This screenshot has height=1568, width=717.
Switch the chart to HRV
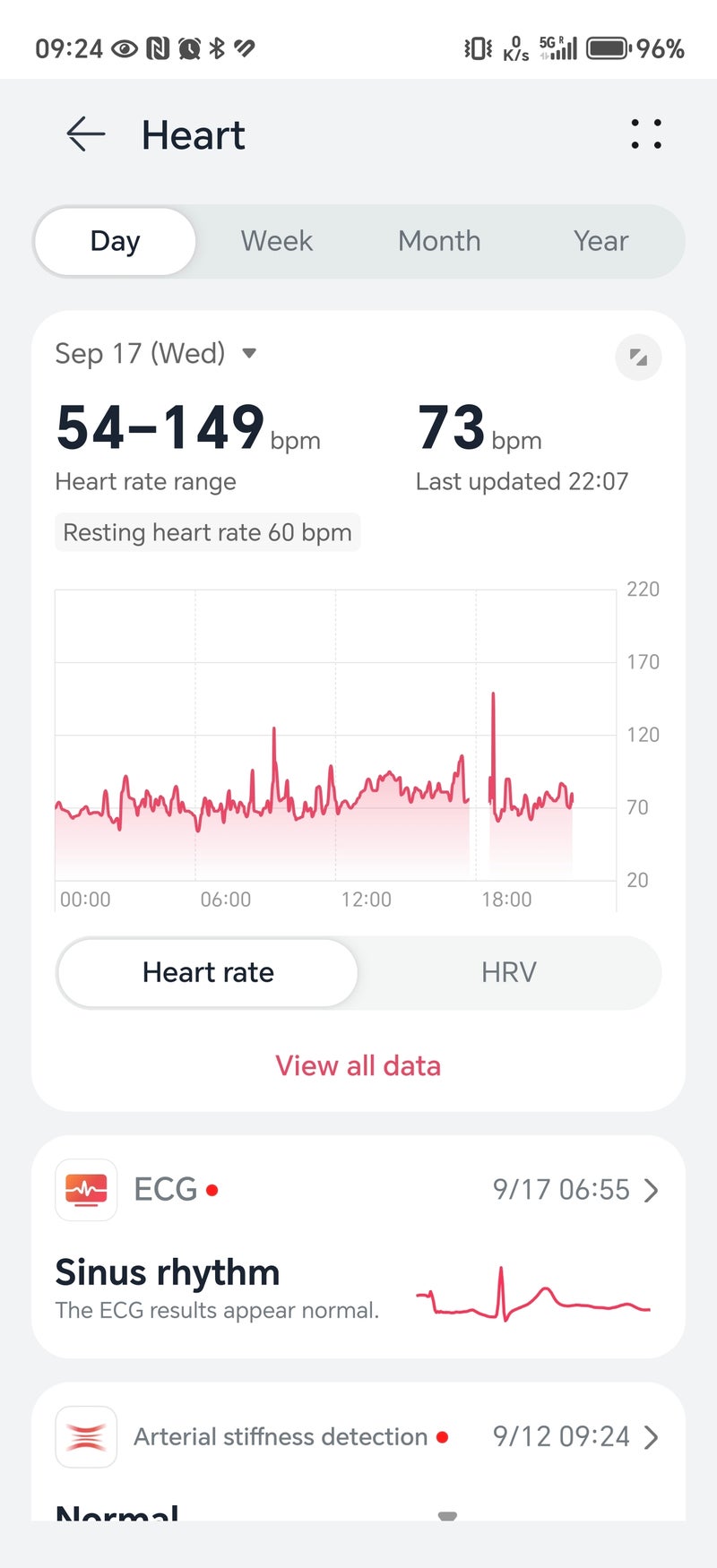(x=508, y=972)
